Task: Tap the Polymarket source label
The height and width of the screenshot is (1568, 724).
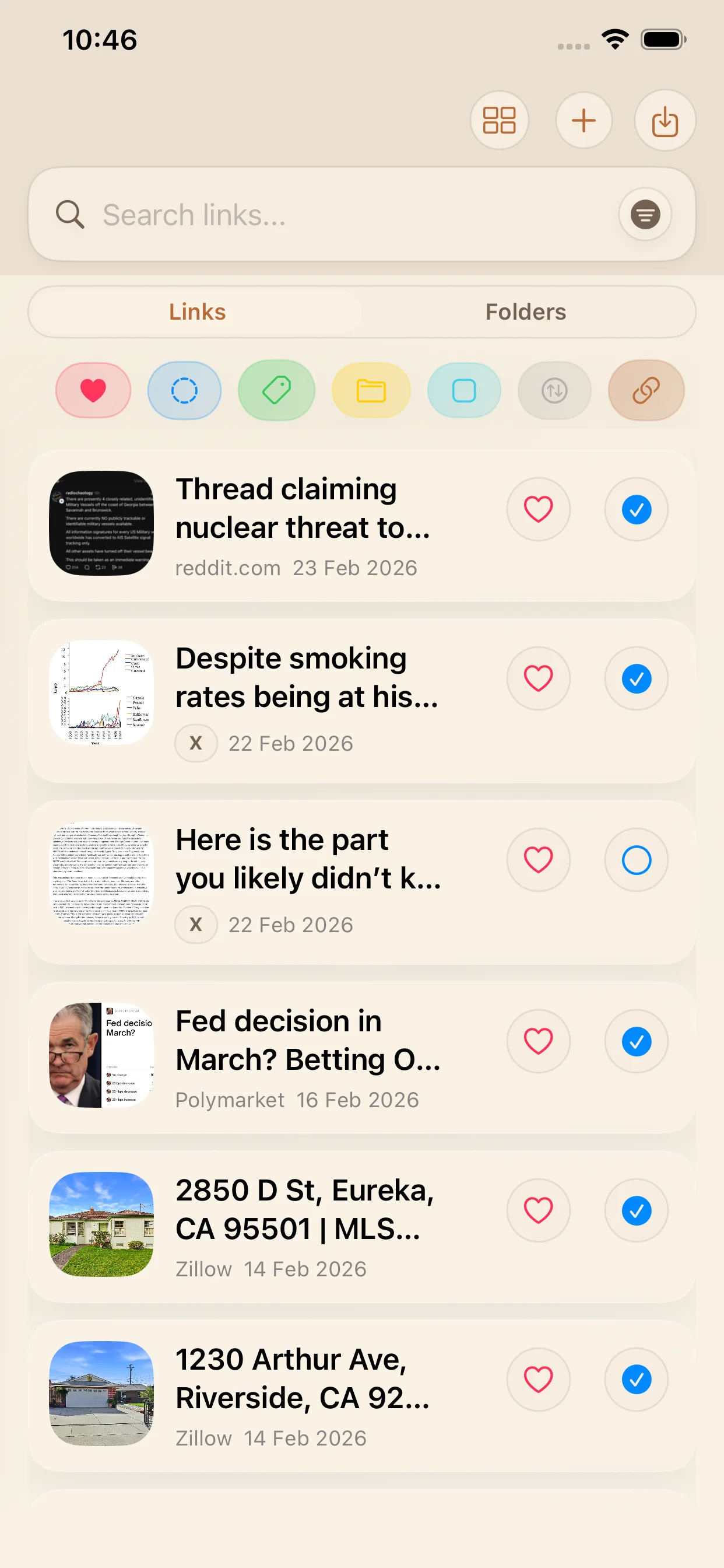Action: click(x=229, y=1100)
